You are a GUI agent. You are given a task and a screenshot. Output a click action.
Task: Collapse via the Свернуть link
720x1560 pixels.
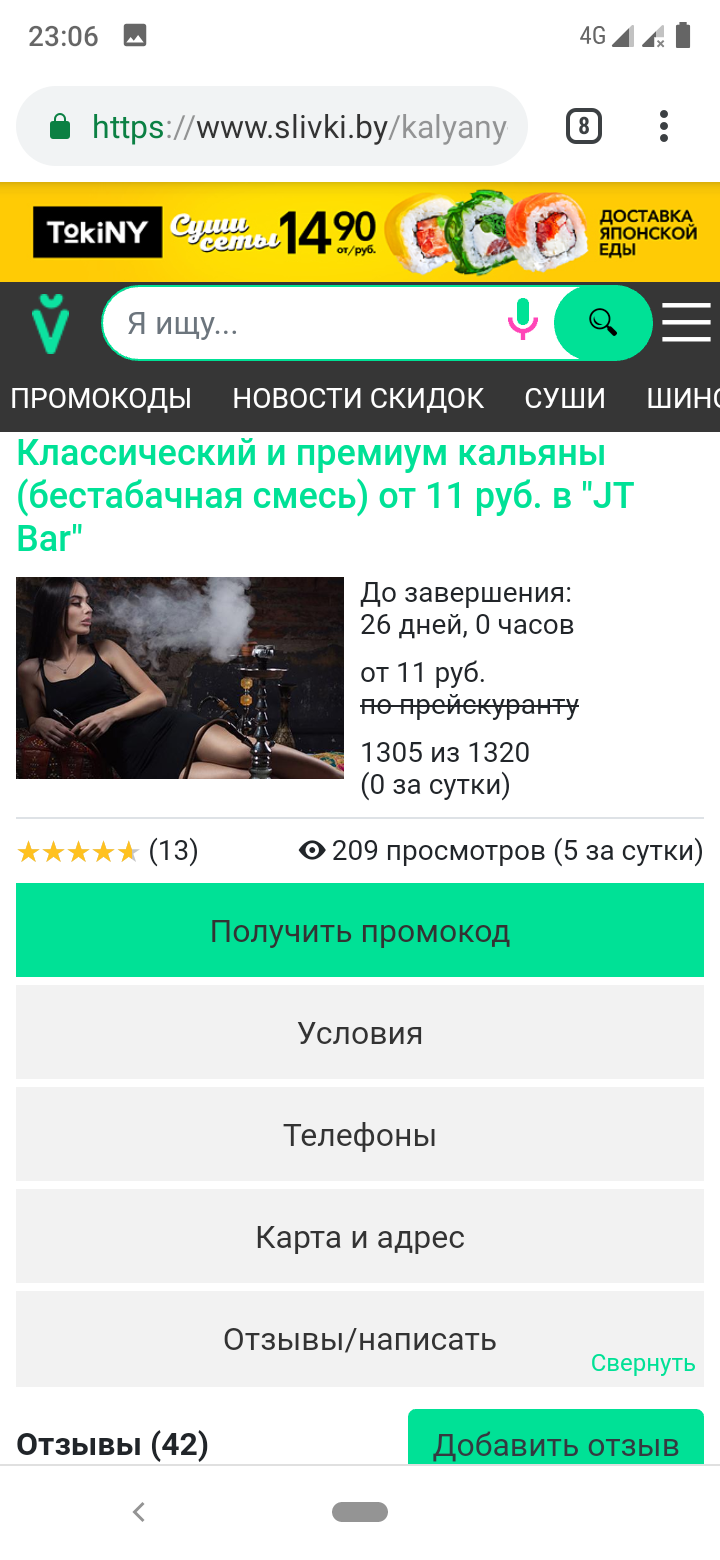point(643,1363)
